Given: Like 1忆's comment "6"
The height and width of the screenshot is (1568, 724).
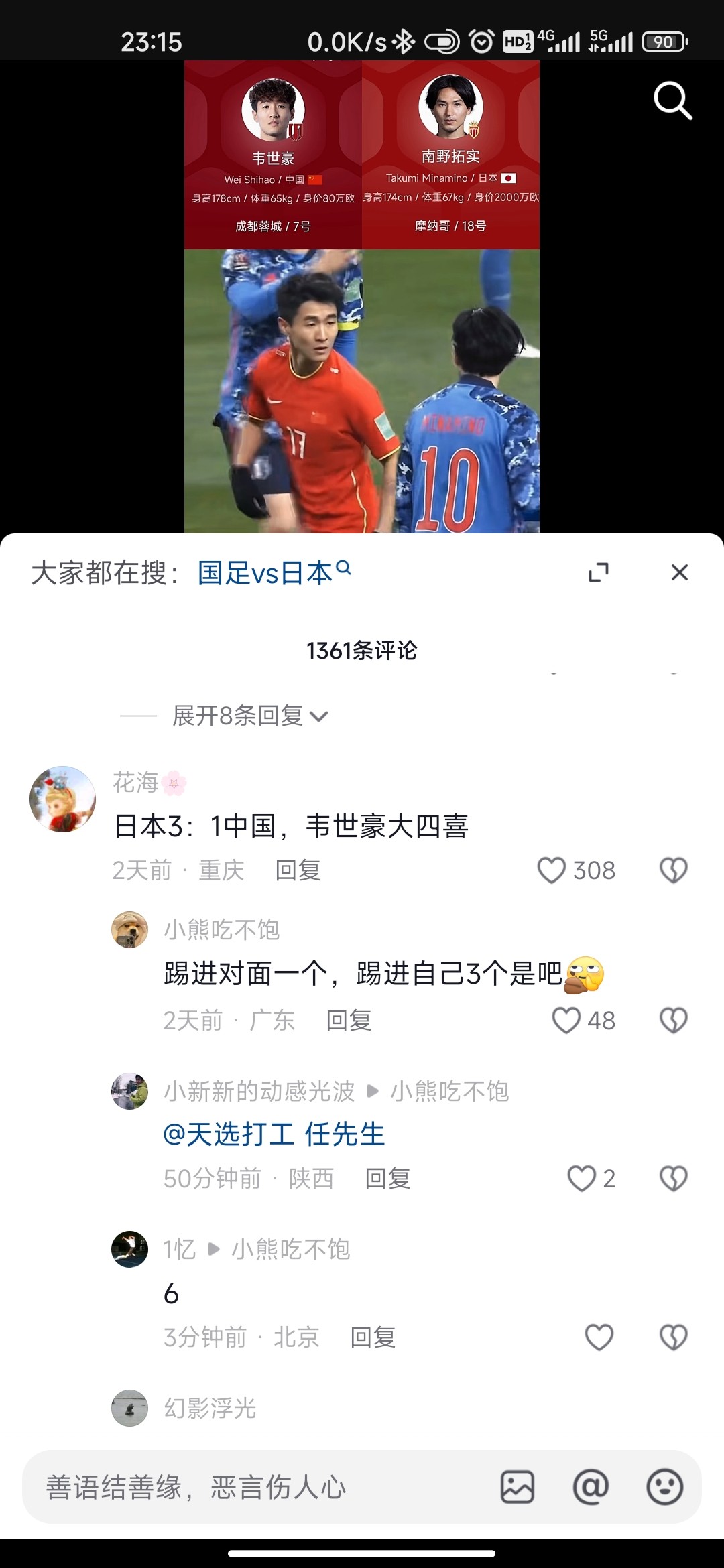Looking at the screenshot, I should pos(599,1337).
